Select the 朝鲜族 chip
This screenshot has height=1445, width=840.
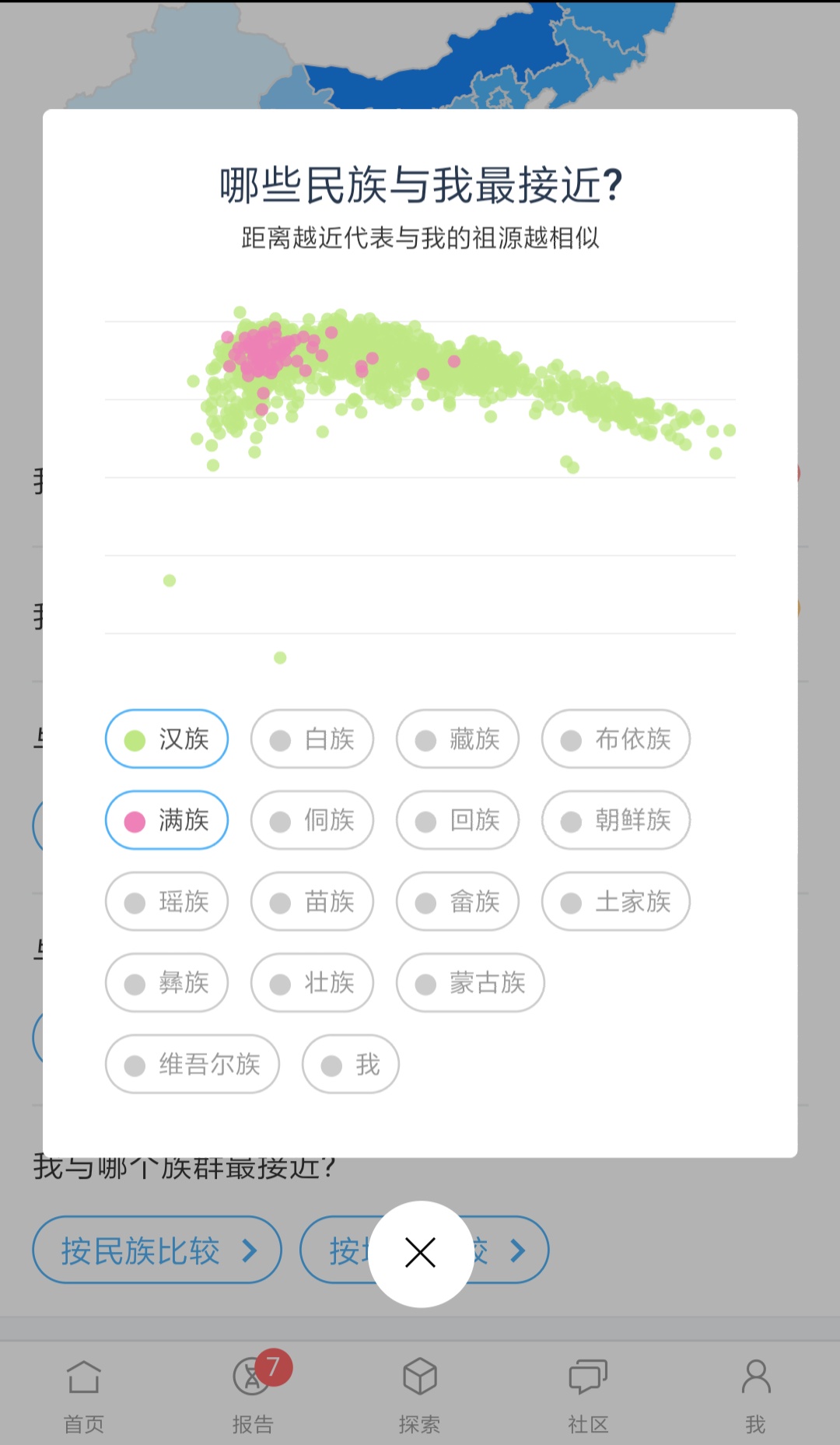point(616,820)
